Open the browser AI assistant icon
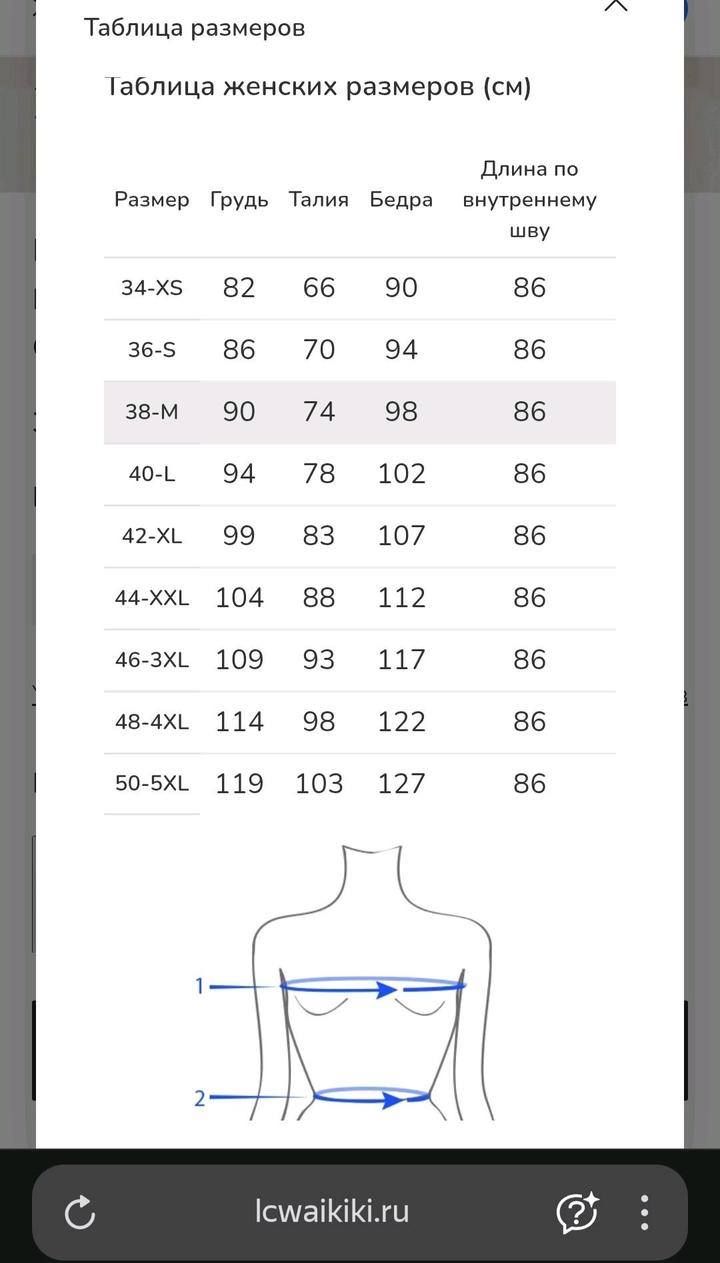 [577, 1212]
